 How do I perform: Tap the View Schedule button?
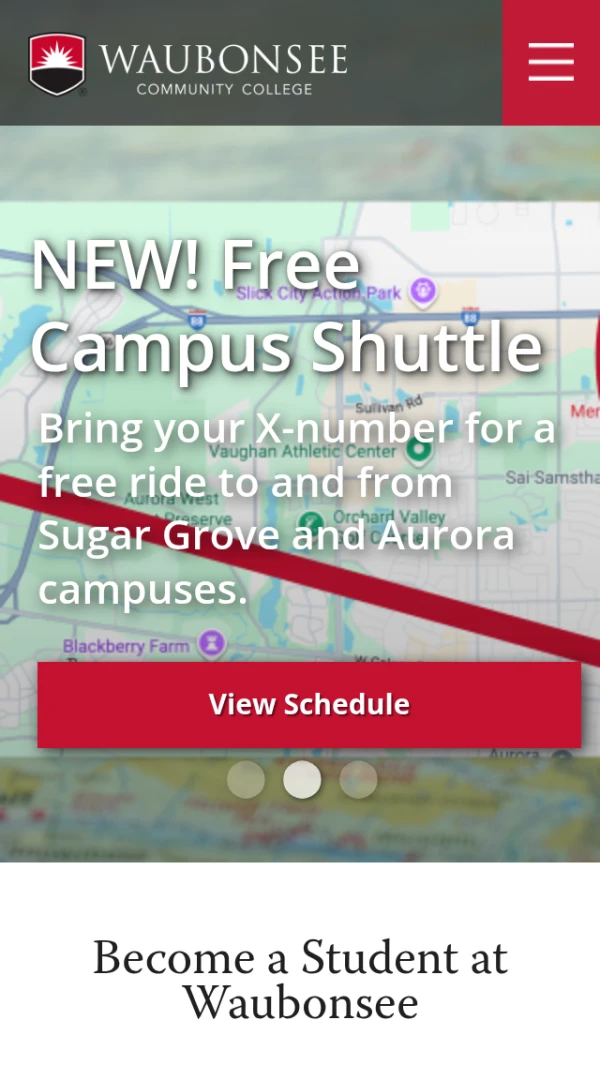coord(309,704)
